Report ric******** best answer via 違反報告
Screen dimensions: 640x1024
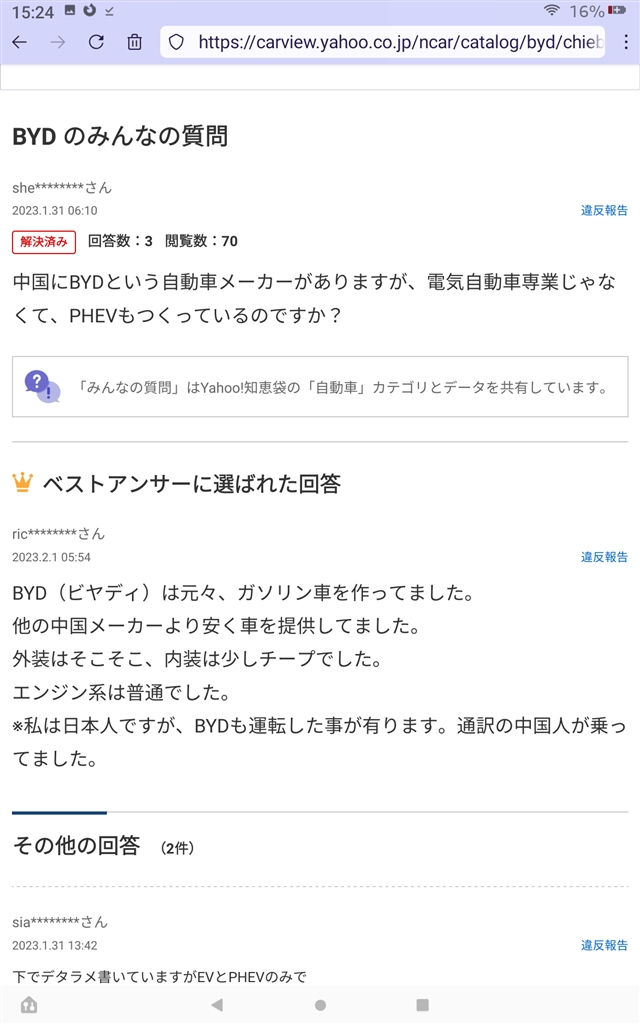tap(604, 557)
